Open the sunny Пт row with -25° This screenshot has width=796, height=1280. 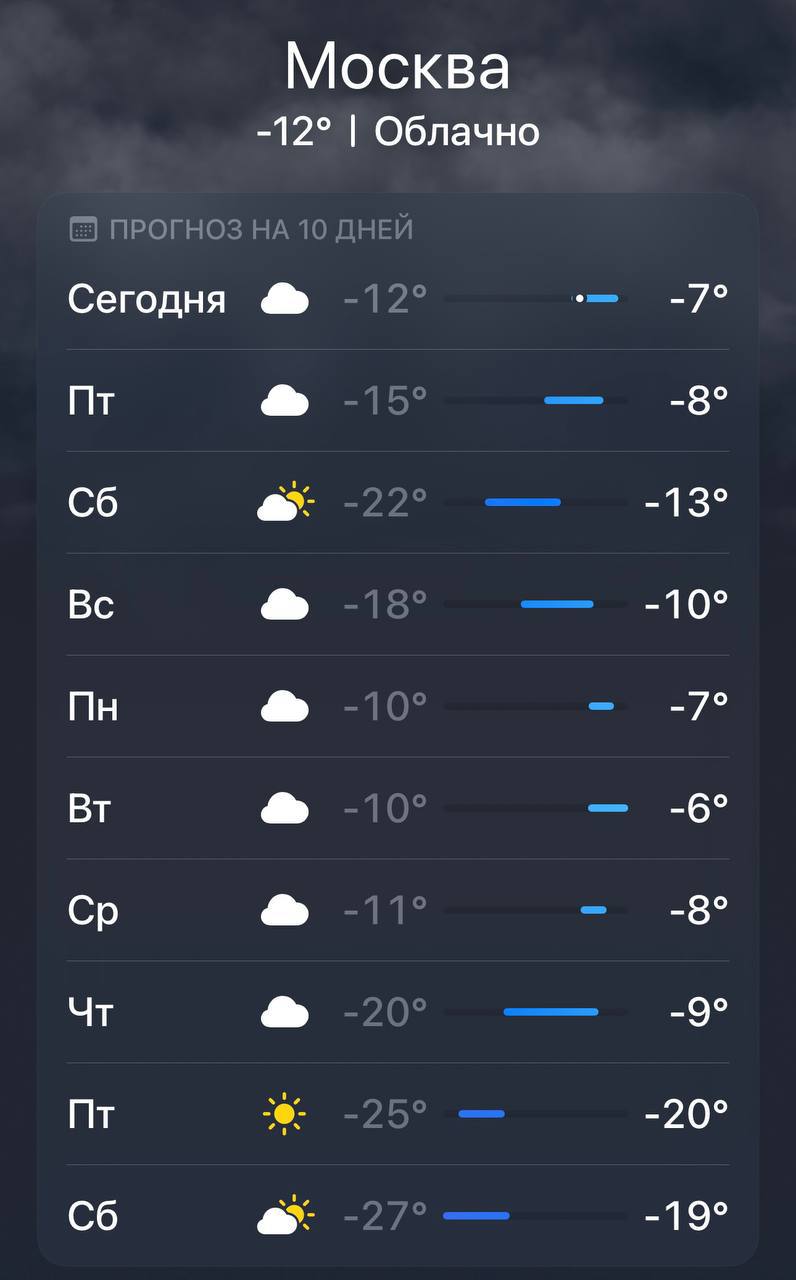pos(397,1114)
